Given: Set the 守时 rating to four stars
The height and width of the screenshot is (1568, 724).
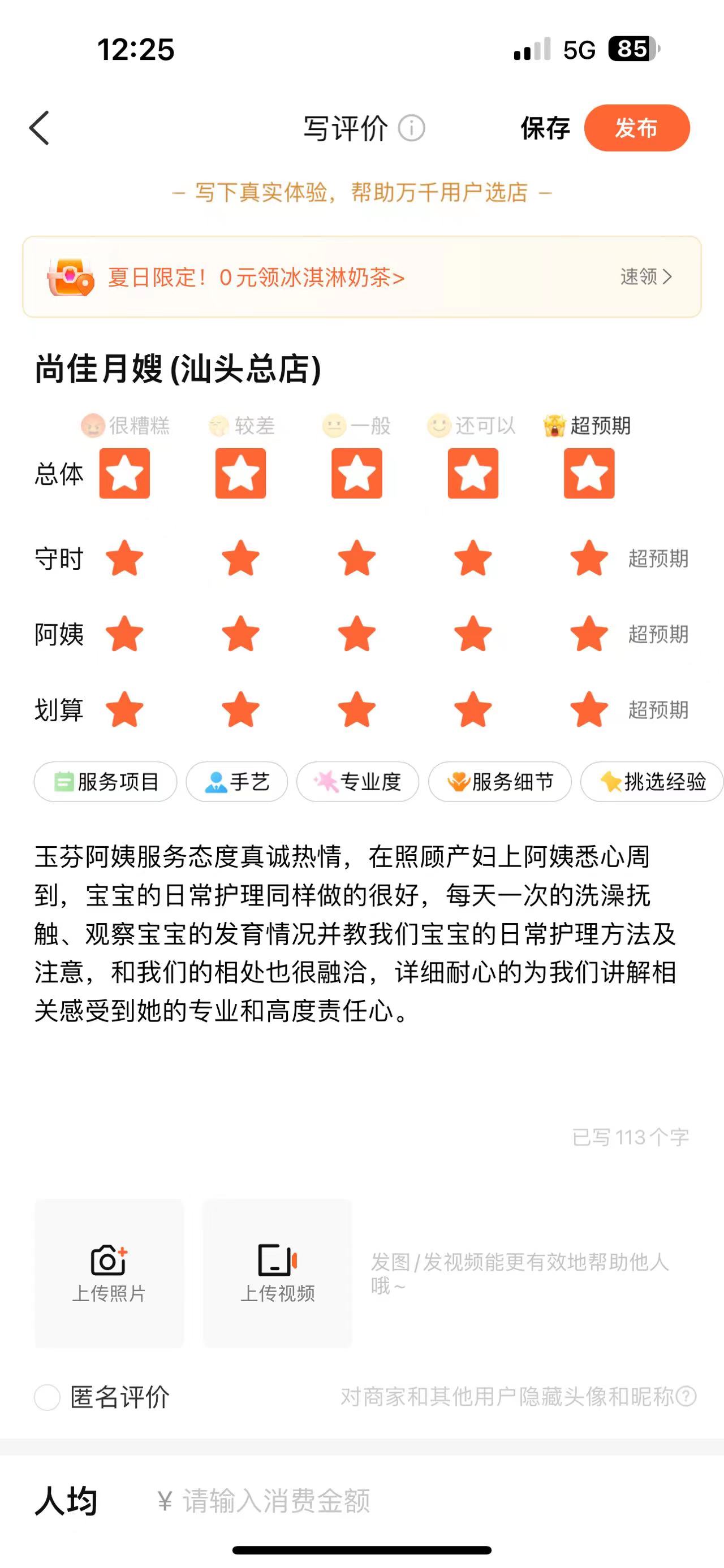Looking at the screenshot, I should click(473, 558).
